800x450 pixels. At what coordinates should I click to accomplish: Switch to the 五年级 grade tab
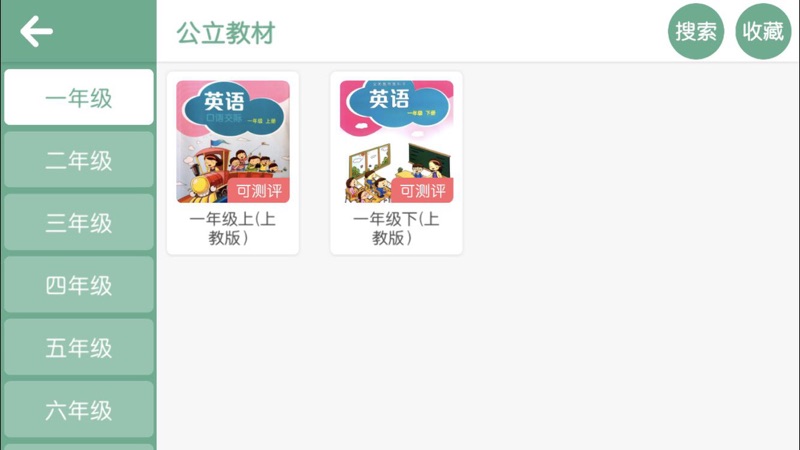click(79, 348)
